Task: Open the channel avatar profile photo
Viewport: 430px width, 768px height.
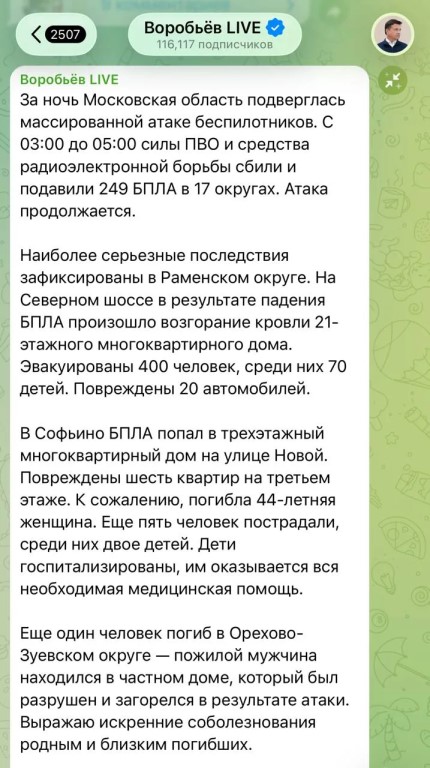Action: (393, 34)
